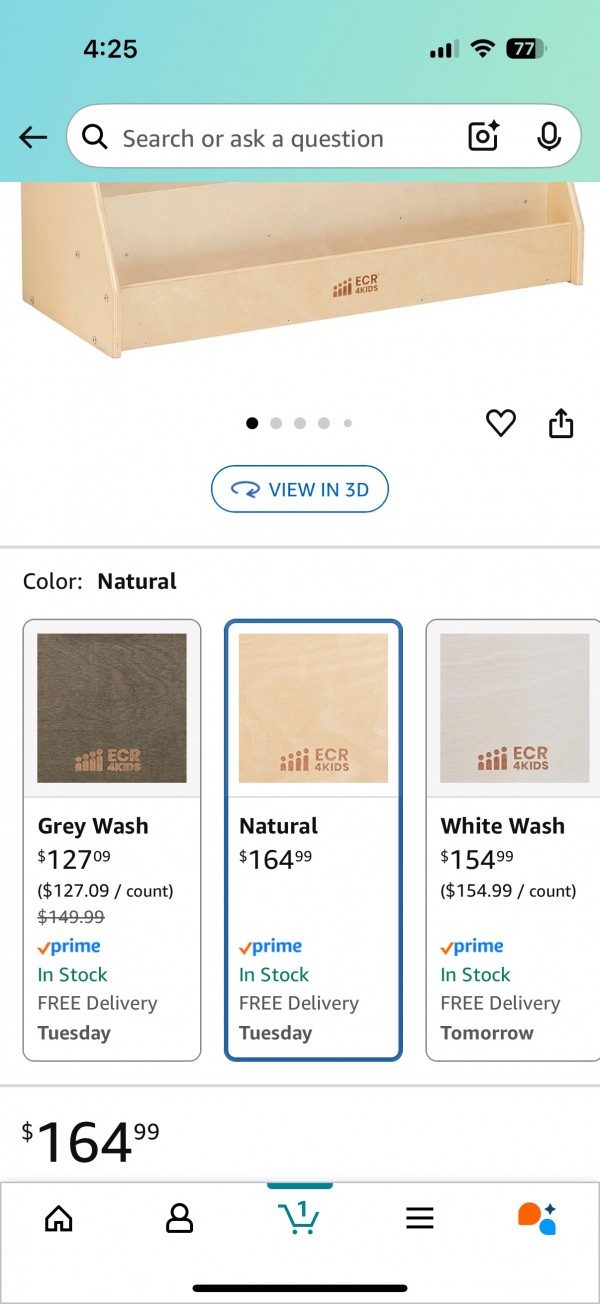Open the hamburger menu tab

pyautogui.click(x=420, y=1218)
